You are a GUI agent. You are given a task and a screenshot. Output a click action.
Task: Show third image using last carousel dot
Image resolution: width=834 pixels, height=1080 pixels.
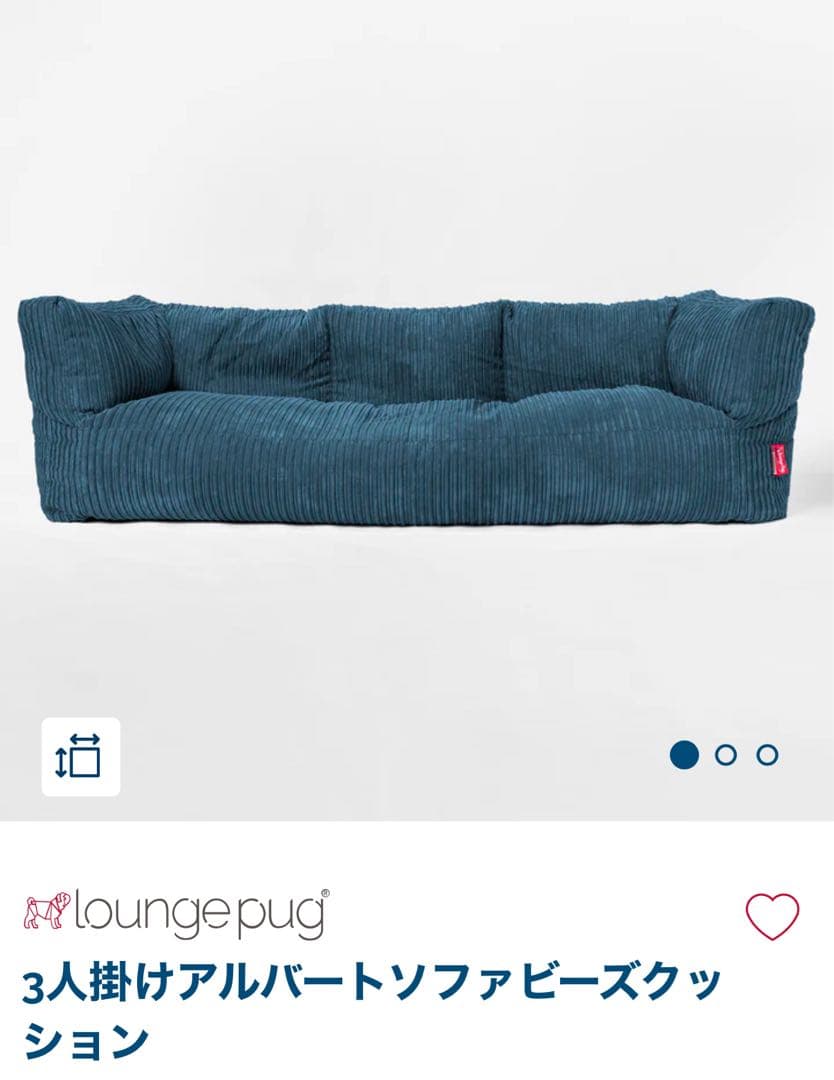(768, 757)
